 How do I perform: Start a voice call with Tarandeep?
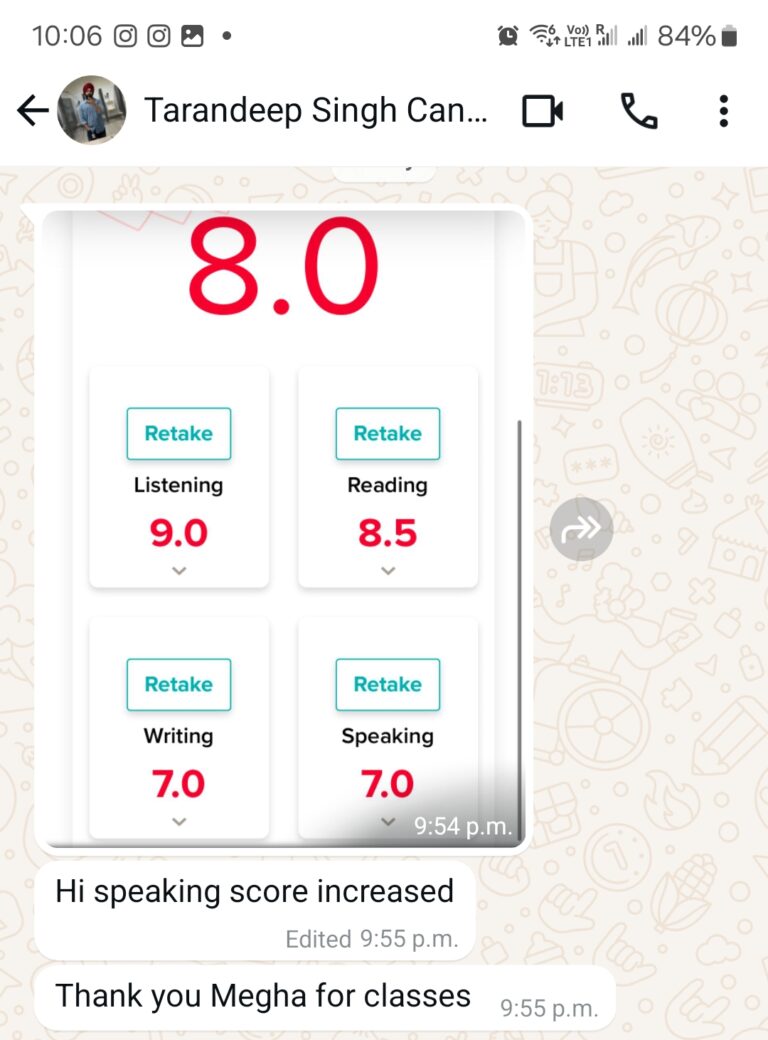pos(639,111)
